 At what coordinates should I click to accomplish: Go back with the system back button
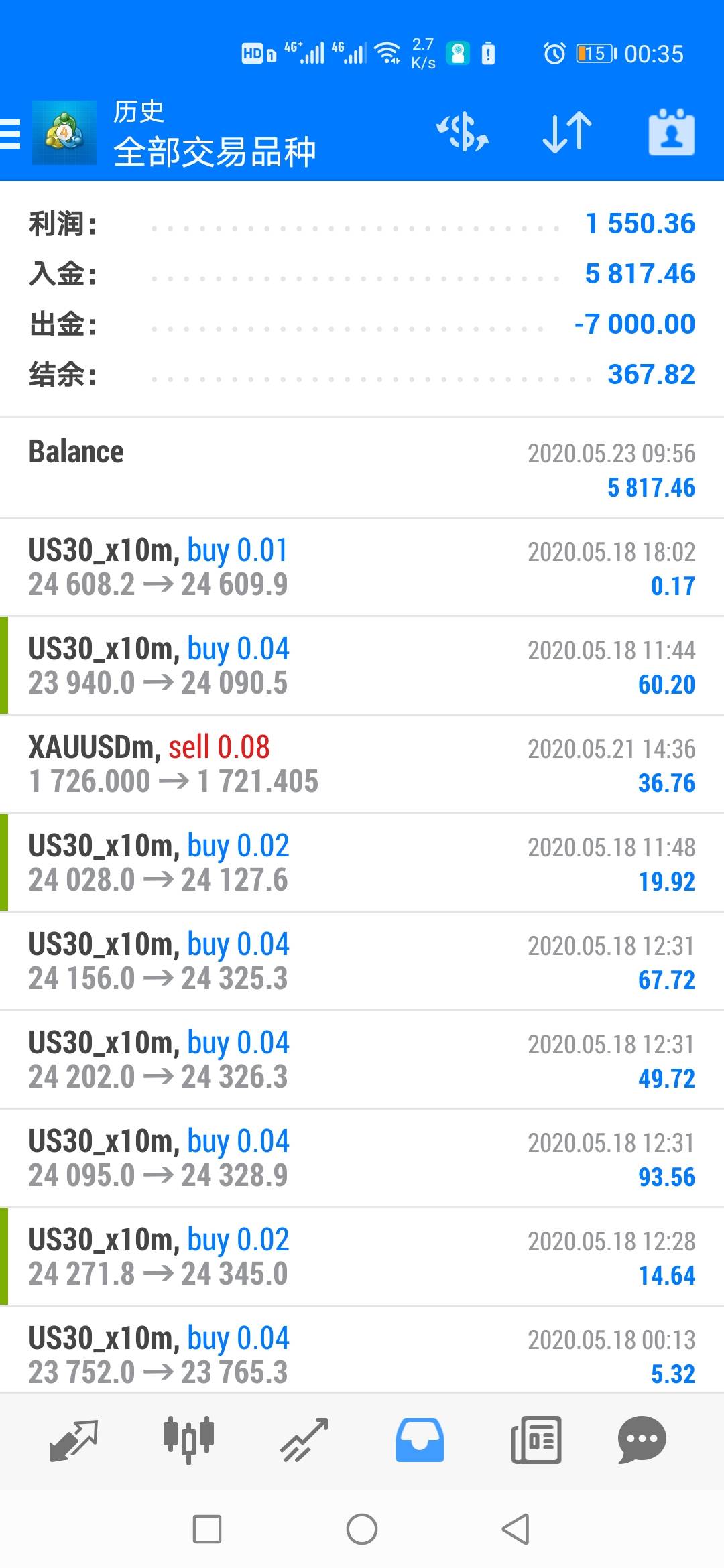tap(516, 1529)
